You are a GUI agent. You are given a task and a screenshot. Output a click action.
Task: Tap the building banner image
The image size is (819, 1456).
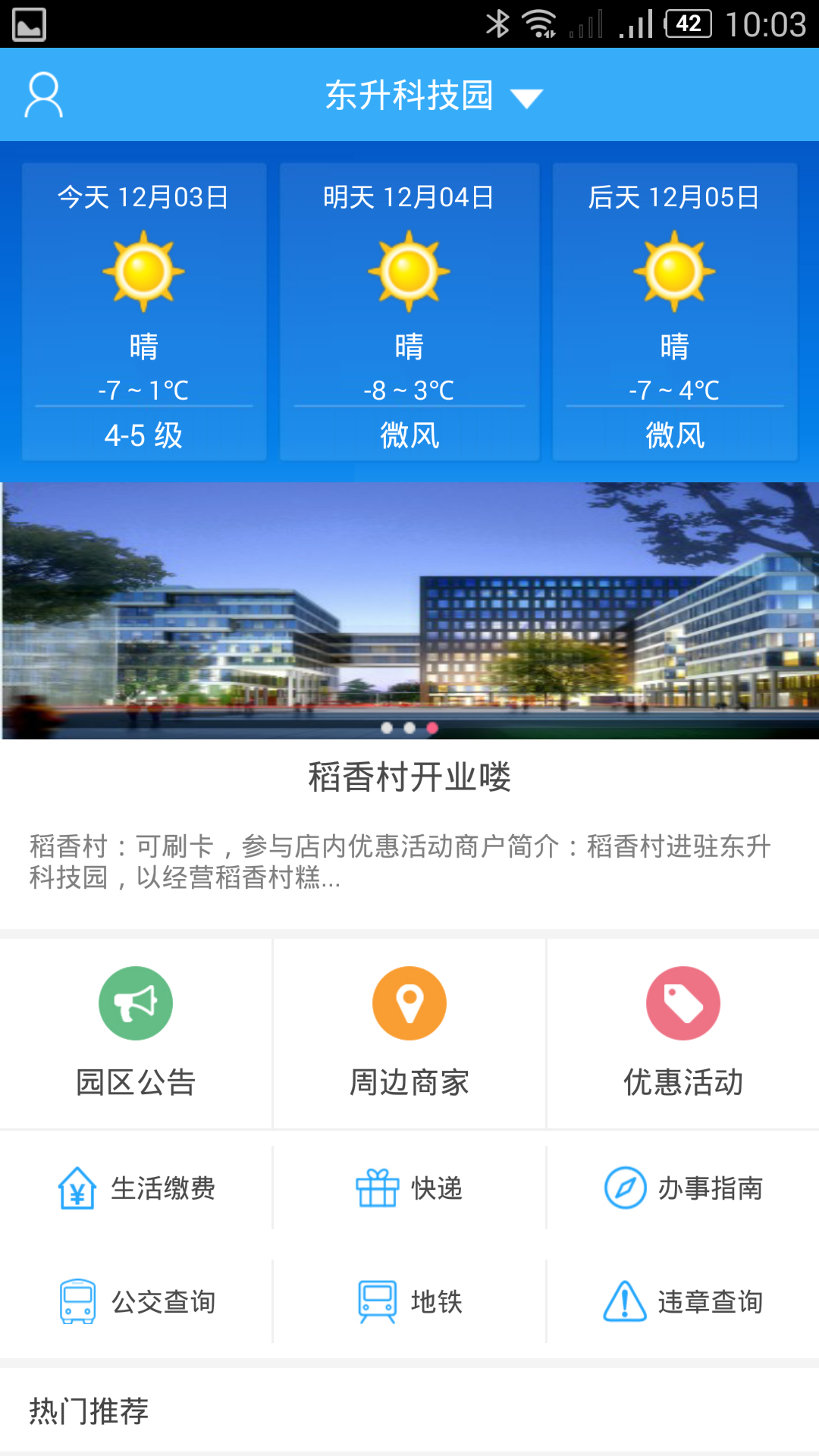409,607
